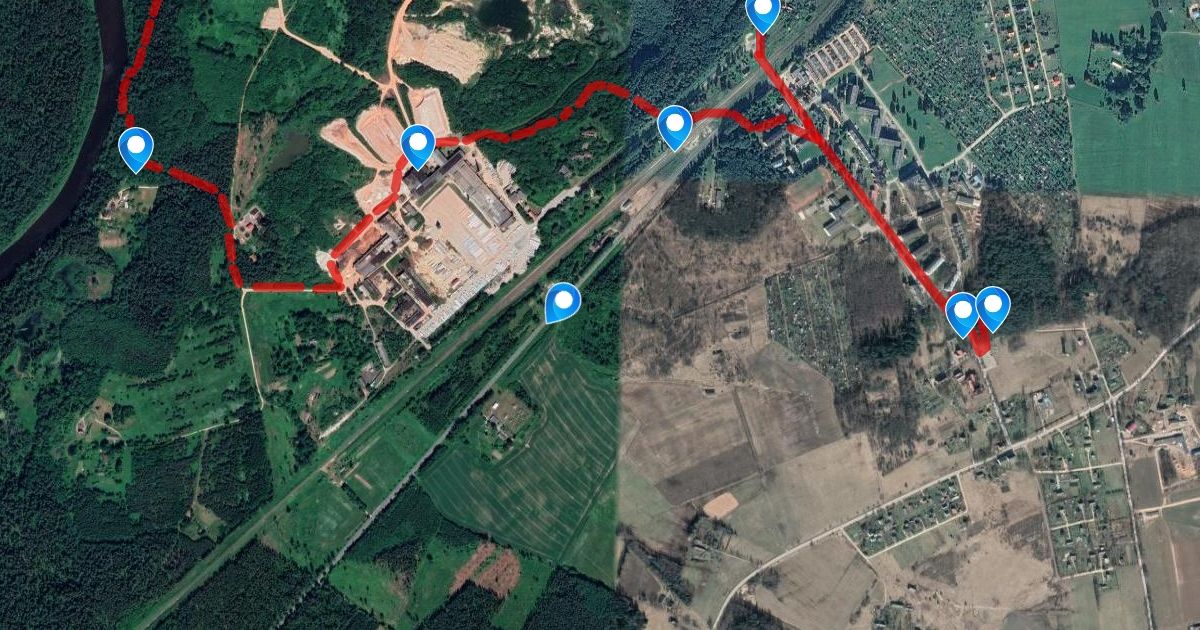Tap the pin off the route by the green field
This screenshot has width=1200, height=630.
563,301
